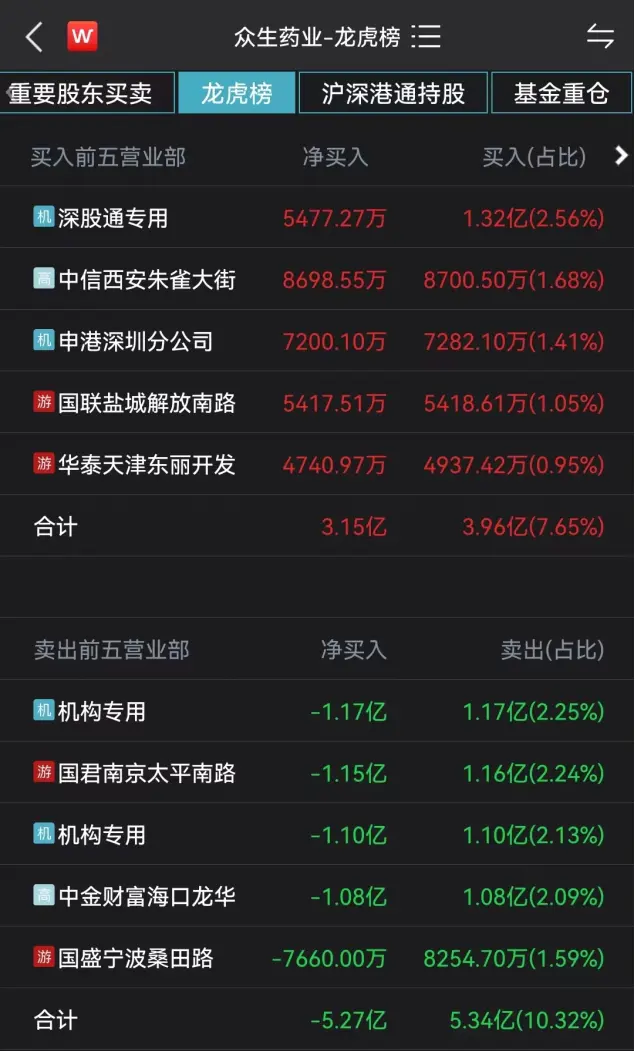Screen dimensions: 635x1051
Task: Open the 中信西安朱雀大街 row
Action: pyautogui.click(x=317, y=280)
